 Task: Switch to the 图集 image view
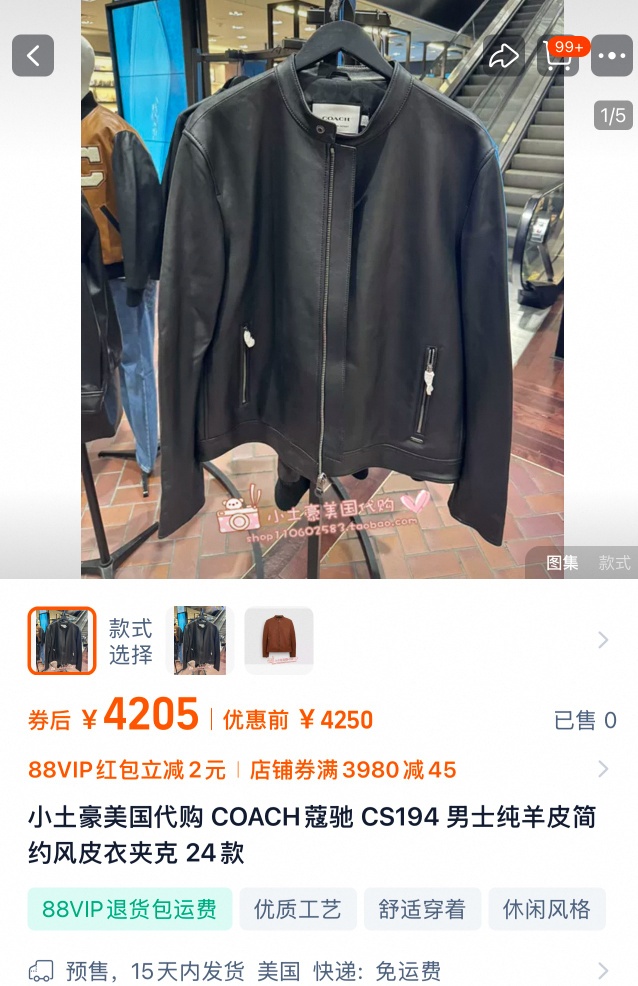562,563
